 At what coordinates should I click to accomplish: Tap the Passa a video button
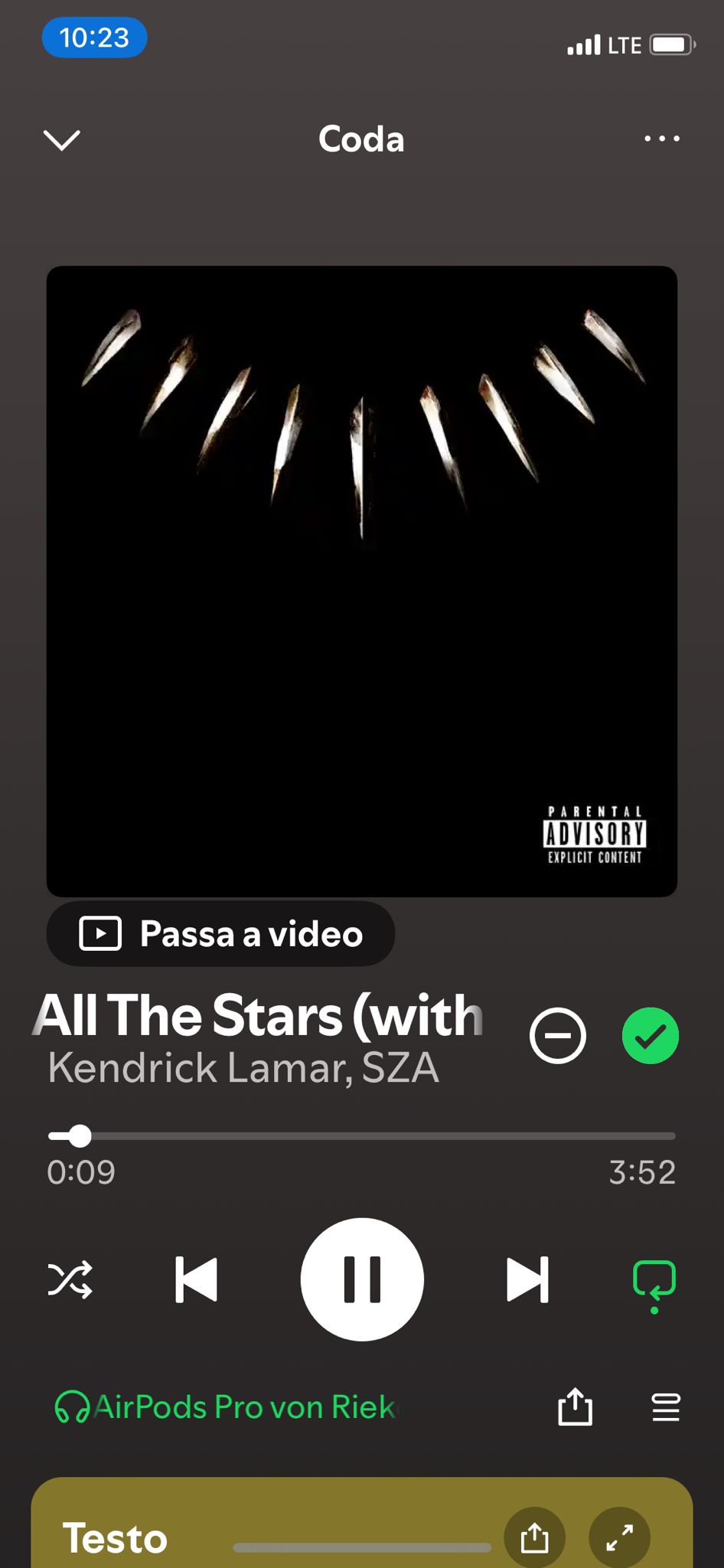pos(220,933)
